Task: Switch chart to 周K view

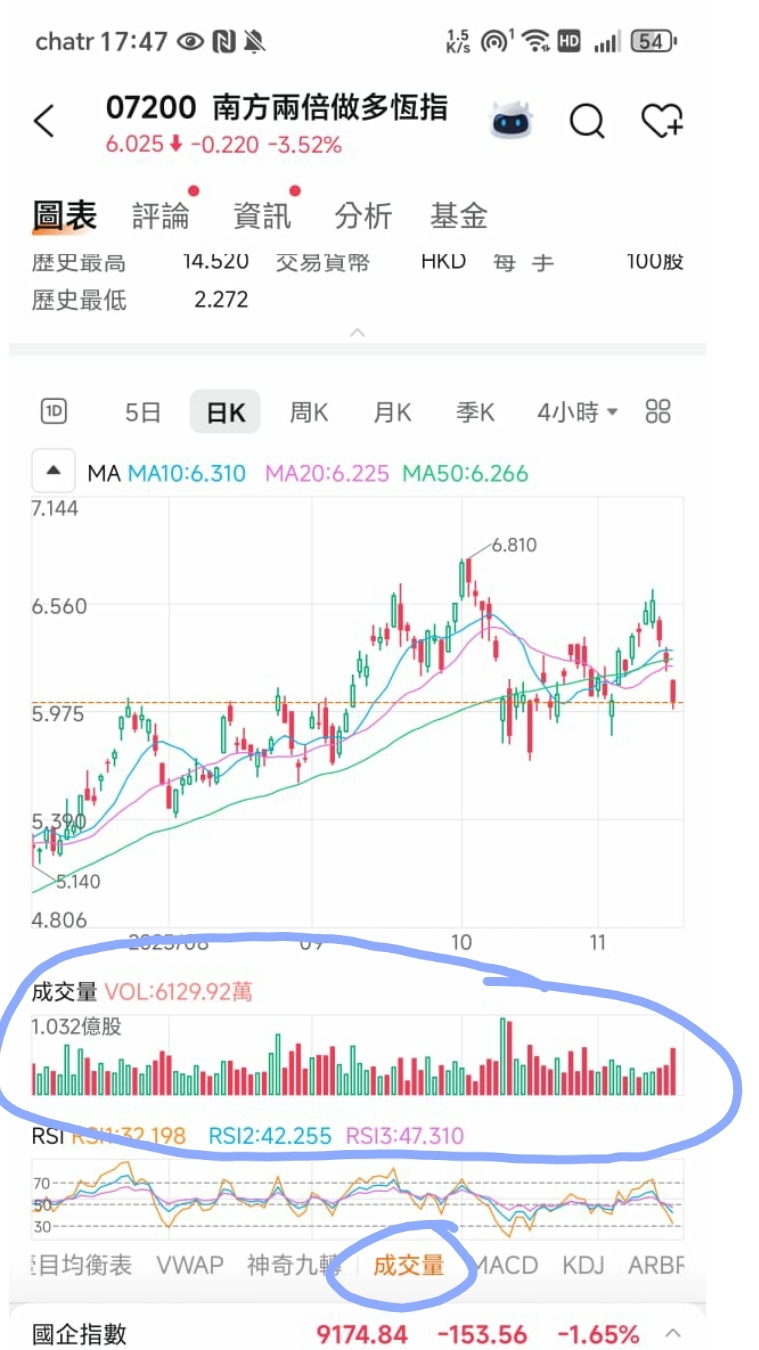Action: tap(308, 411)
